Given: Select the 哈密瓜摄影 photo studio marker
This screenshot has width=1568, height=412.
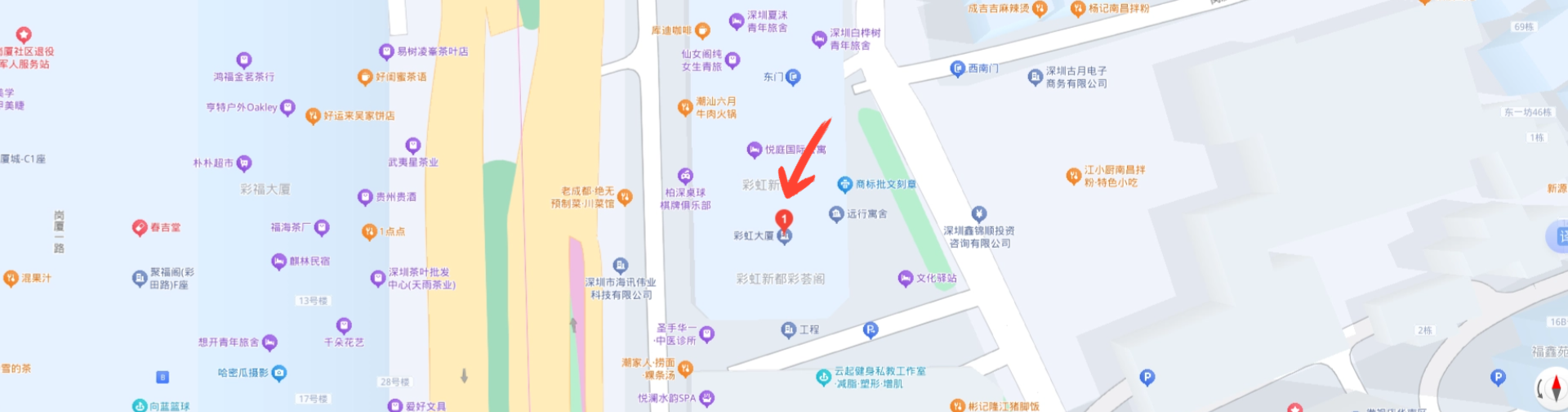Looking at the screenshot, I should (279, 373).
